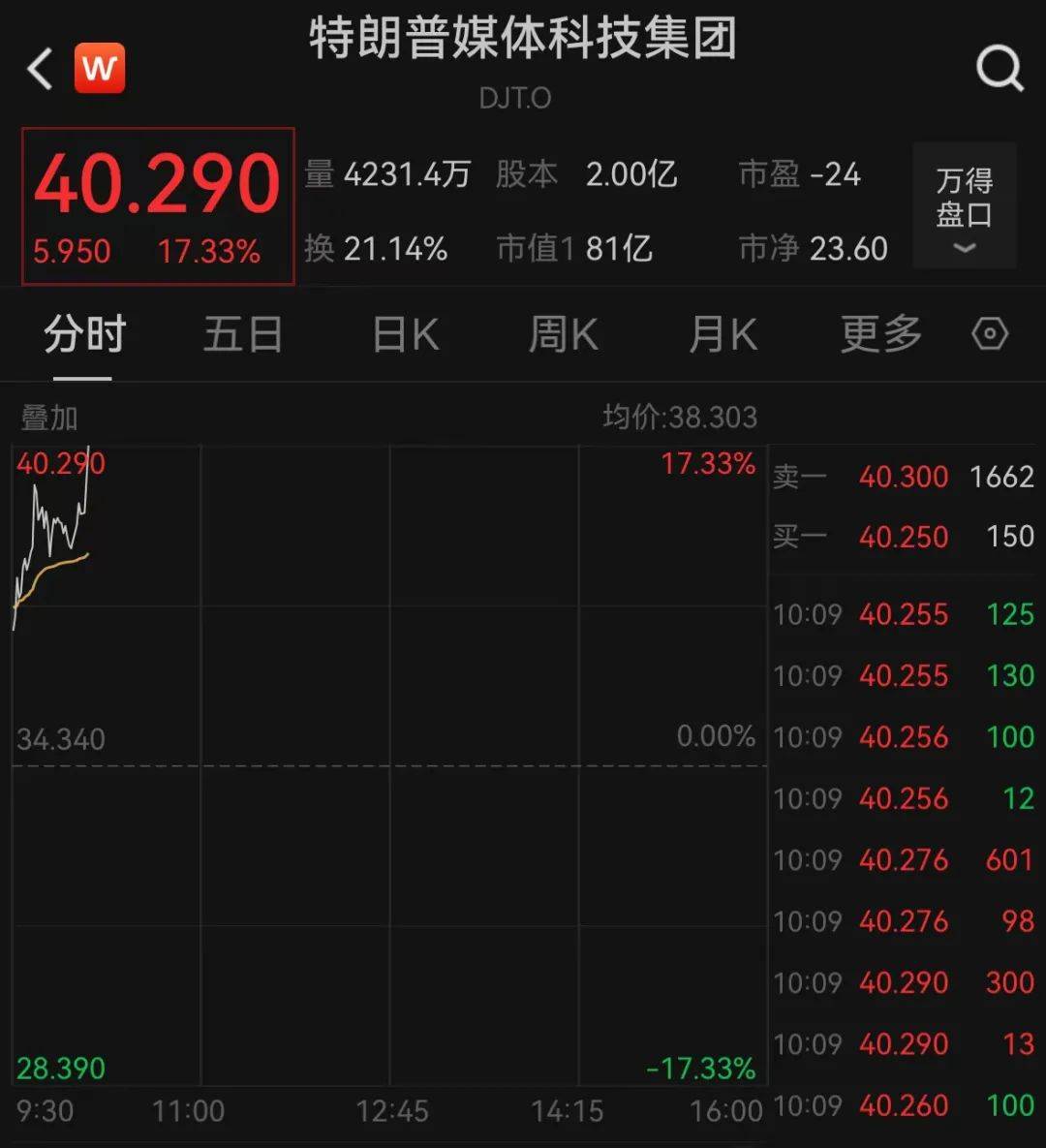Select the 周K weekly chart tab
The height and width of the screenshot is (1148, 1046).
(x=563, y=333)
